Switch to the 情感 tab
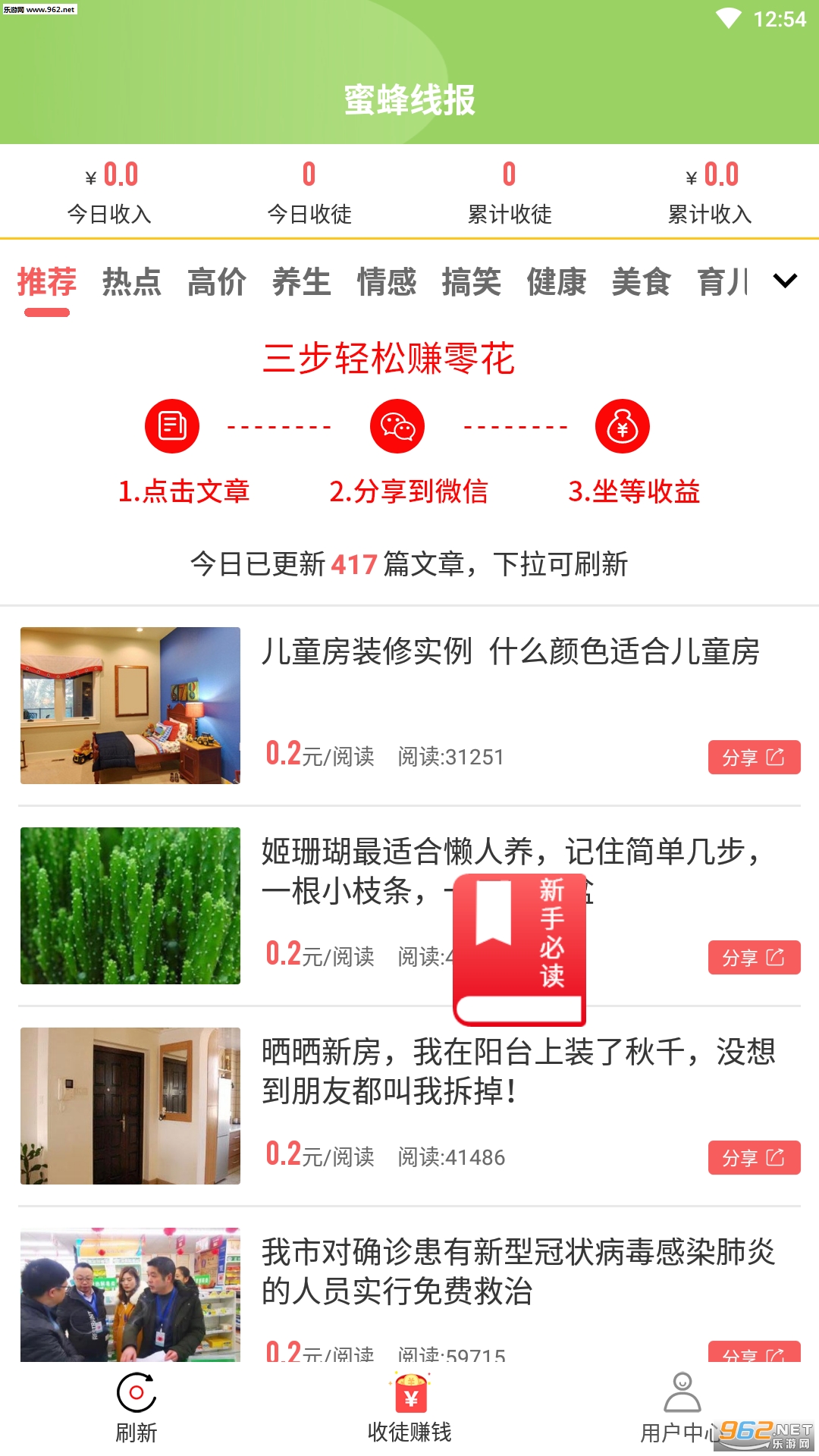The width and height of the screenshot is (819, 1456). pos(387,282)
